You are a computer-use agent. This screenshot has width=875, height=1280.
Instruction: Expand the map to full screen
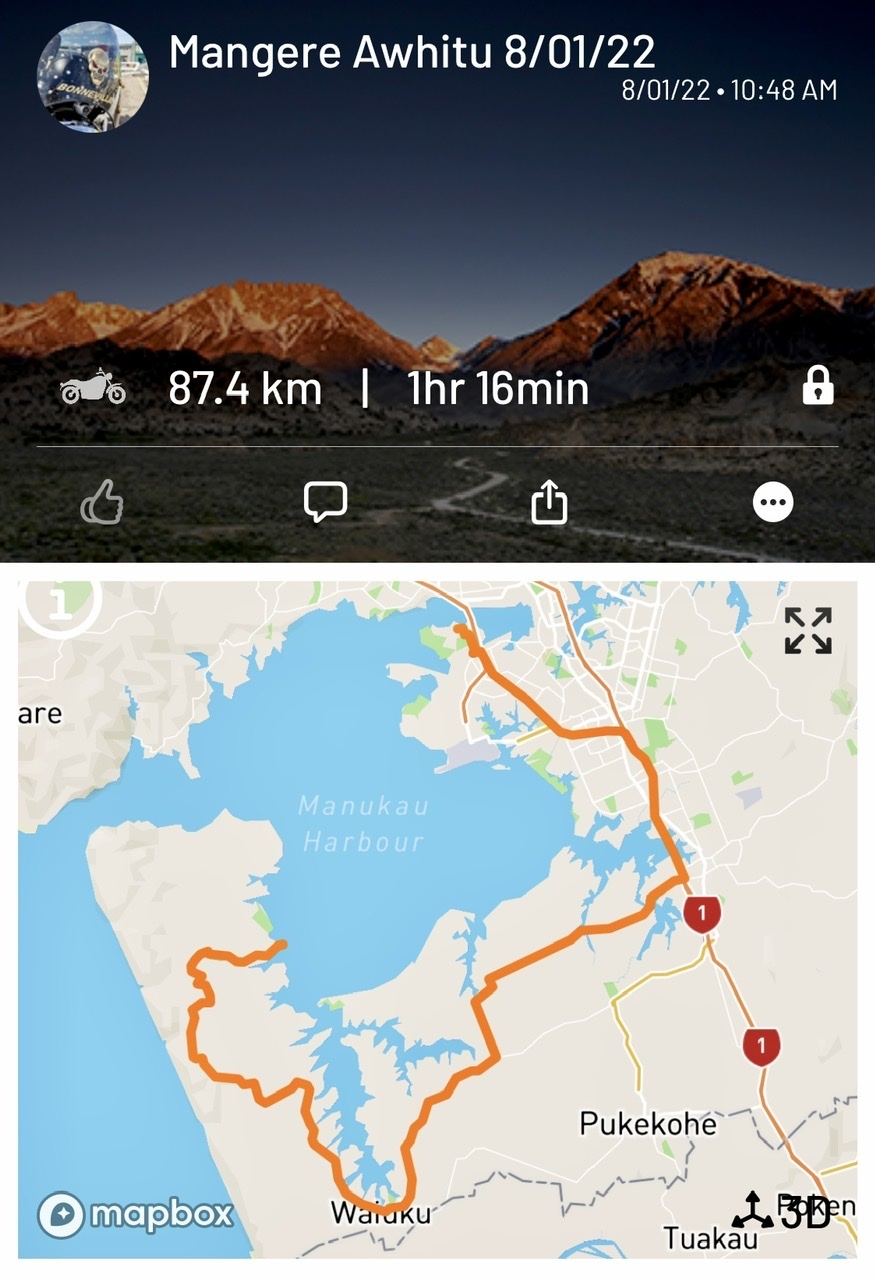[808, 631]
